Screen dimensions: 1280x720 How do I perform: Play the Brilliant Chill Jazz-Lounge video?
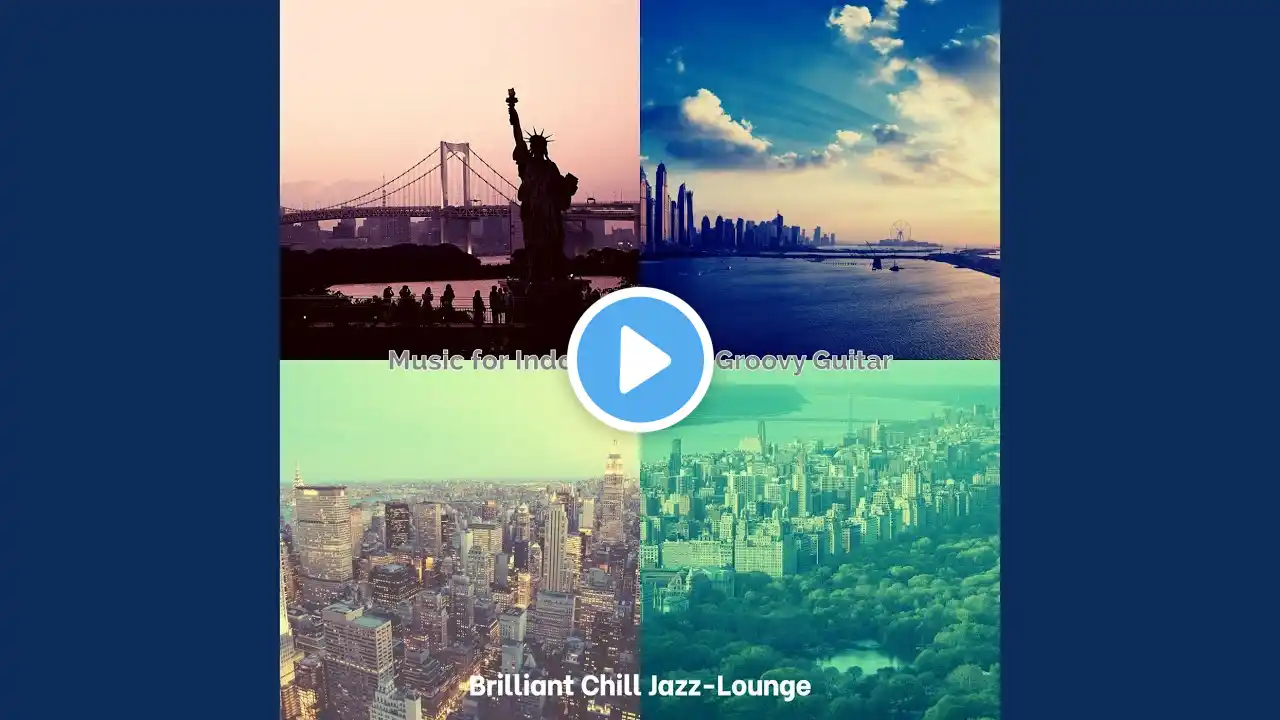click(640, 360)
